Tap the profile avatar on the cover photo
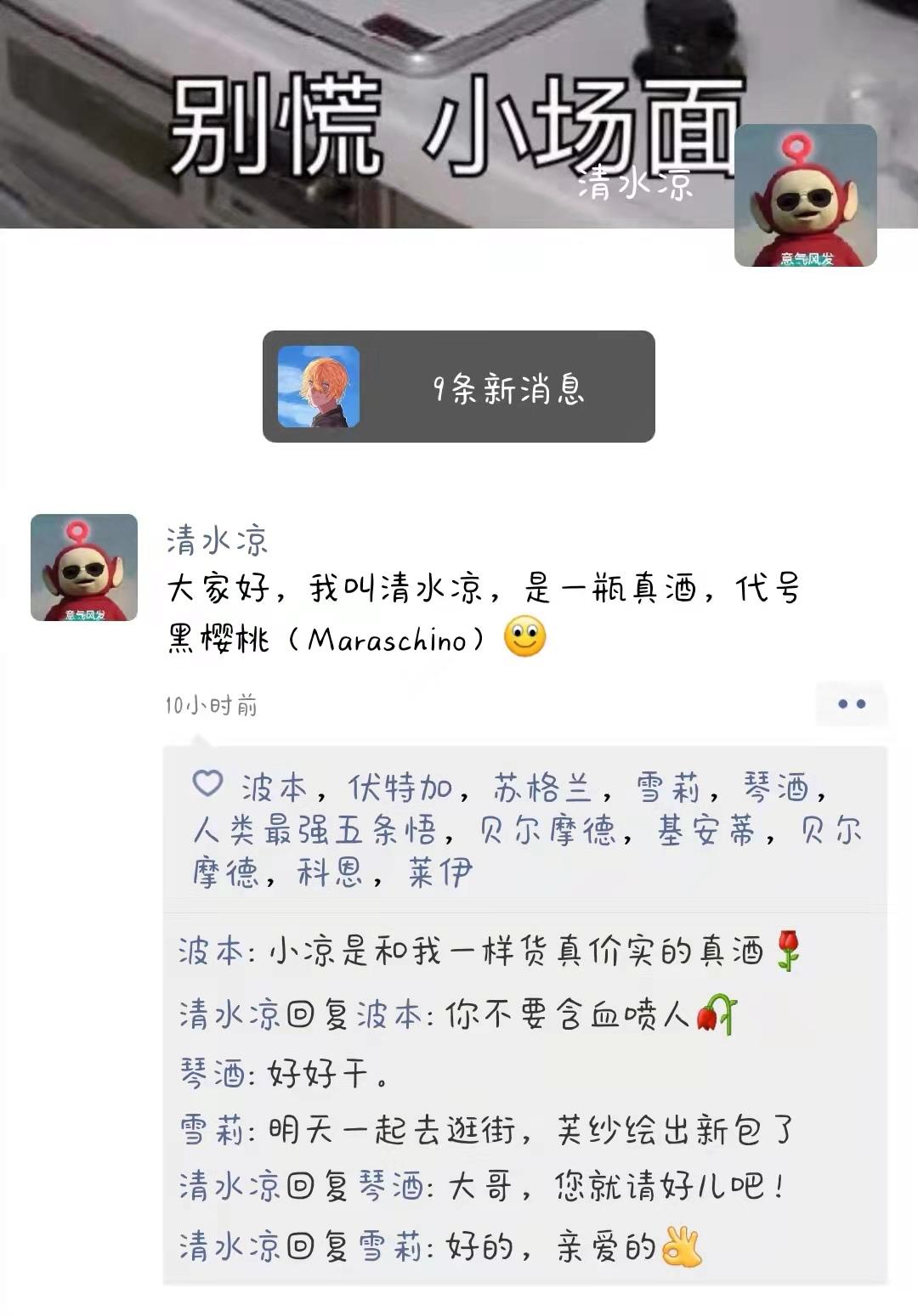The height and width of the screenshot is (1316, 918). coord(805,195)
